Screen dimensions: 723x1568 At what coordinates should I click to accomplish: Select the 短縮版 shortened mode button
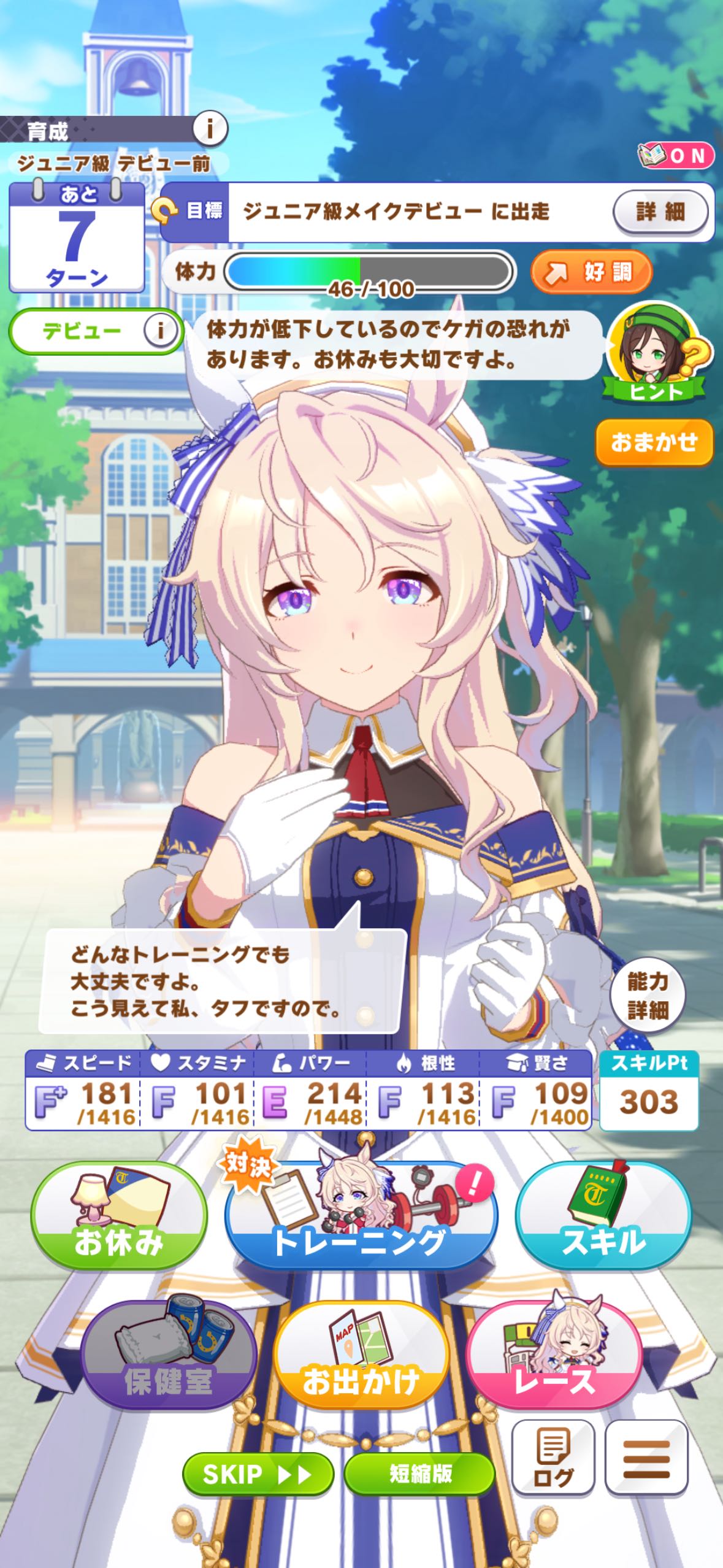(x=420, y=1475)
